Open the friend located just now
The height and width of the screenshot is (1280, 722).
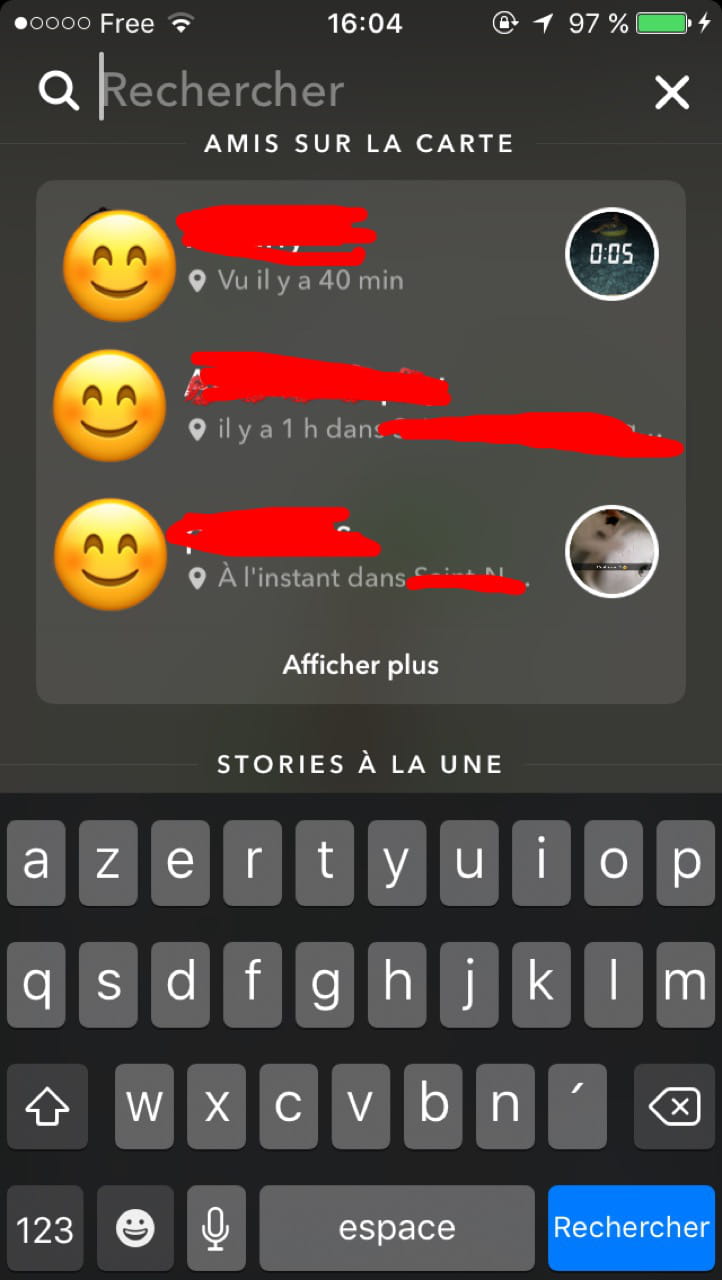(360, 552)
